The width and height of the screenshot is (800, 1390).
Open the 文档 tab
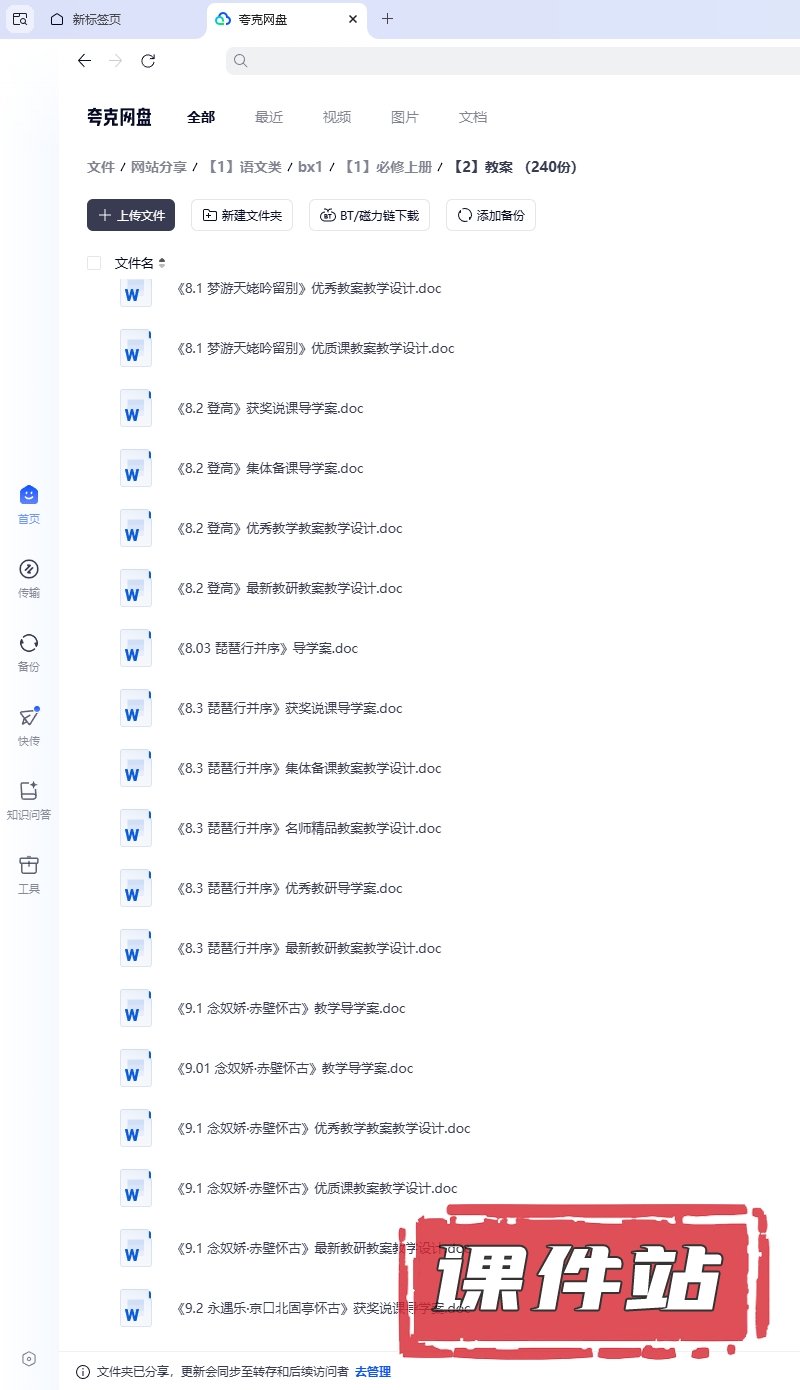pyautogui.click(x=473, y=117)
